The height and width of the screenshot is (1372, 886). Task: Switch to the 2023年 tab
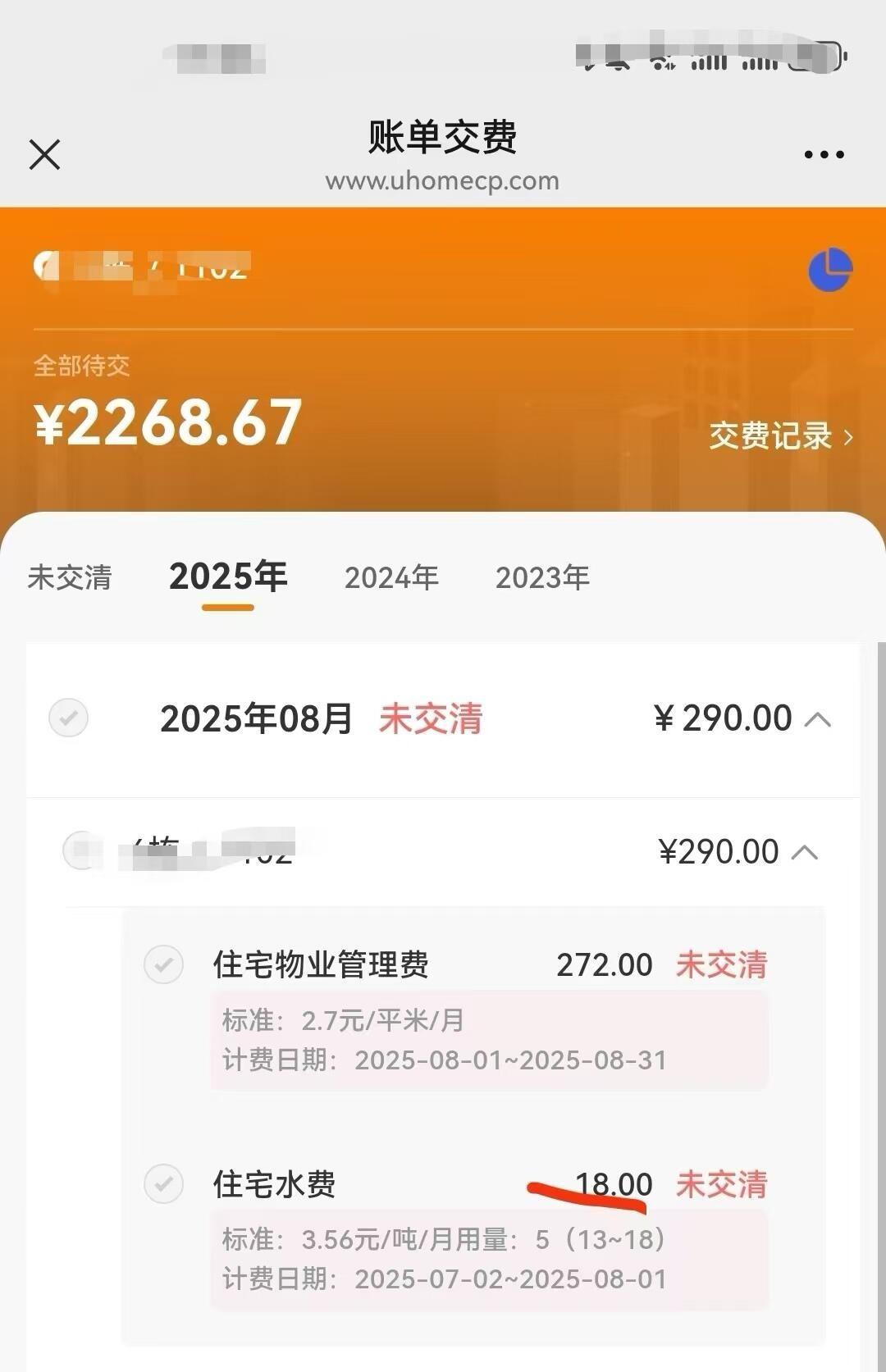[x=542, y=577]
